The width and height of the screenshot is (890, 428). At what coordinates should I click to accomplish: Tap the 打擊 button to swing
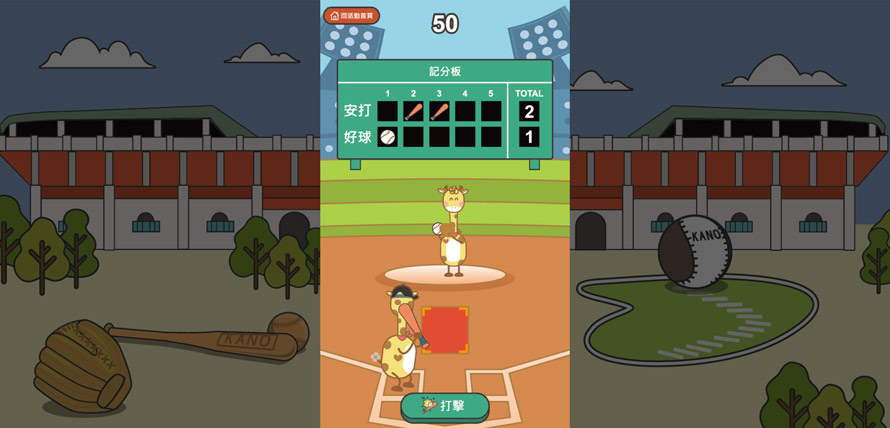(445, 406)
